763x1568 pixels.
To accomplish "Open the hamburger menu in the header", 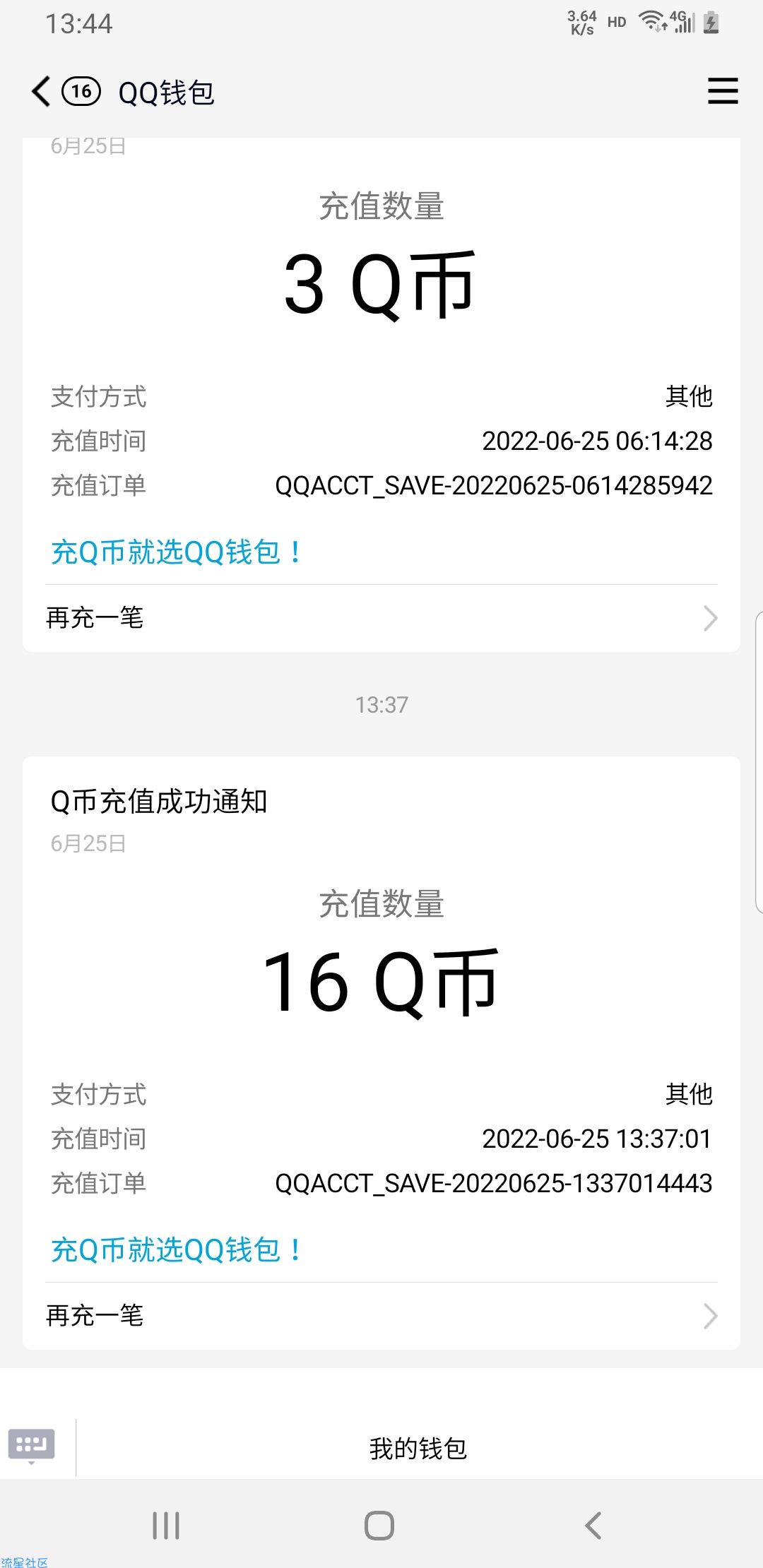I will click(x=723, y=91).
